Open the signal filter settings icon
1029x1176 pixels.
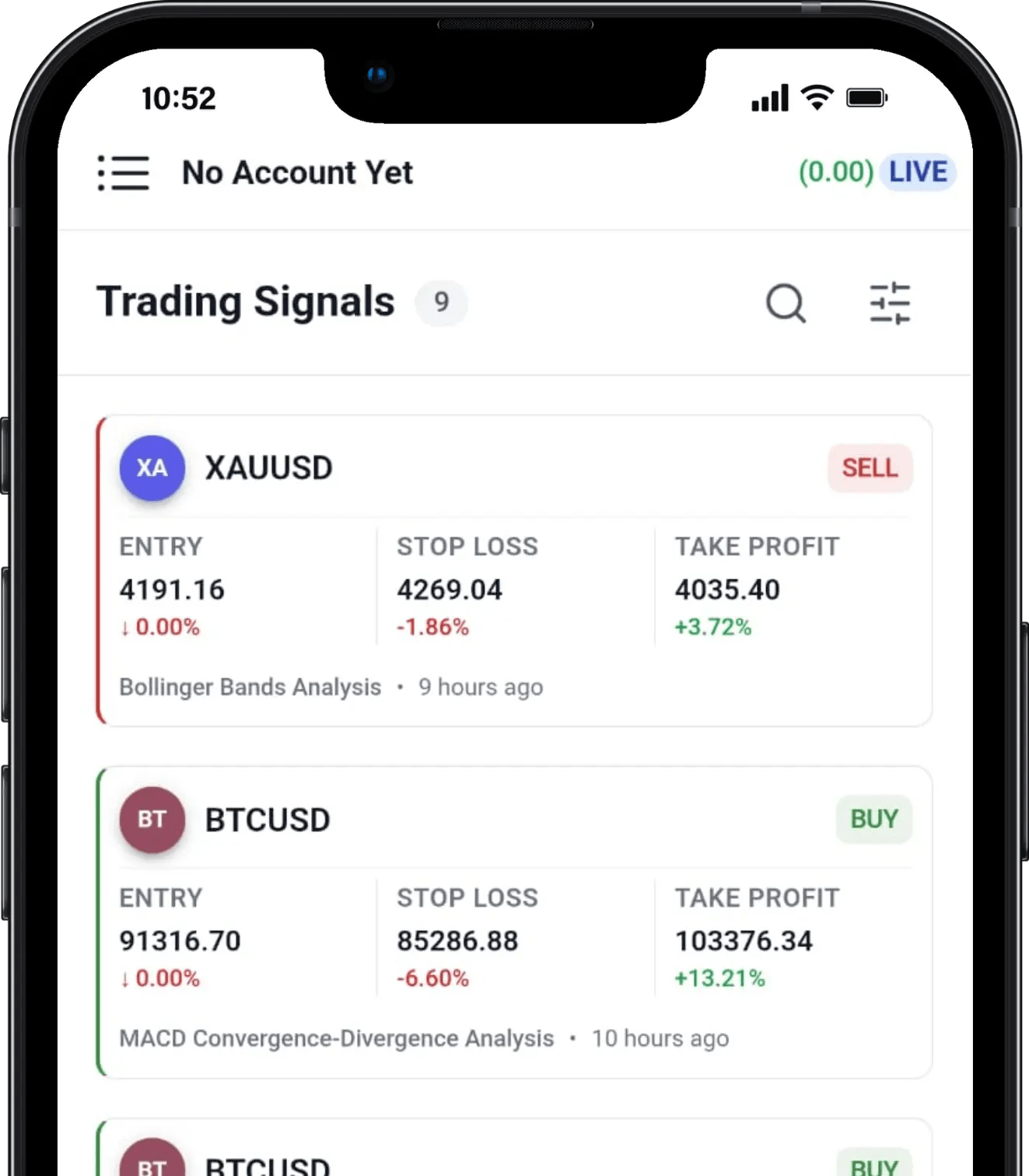pyautogui.click(x=891, y=304)
